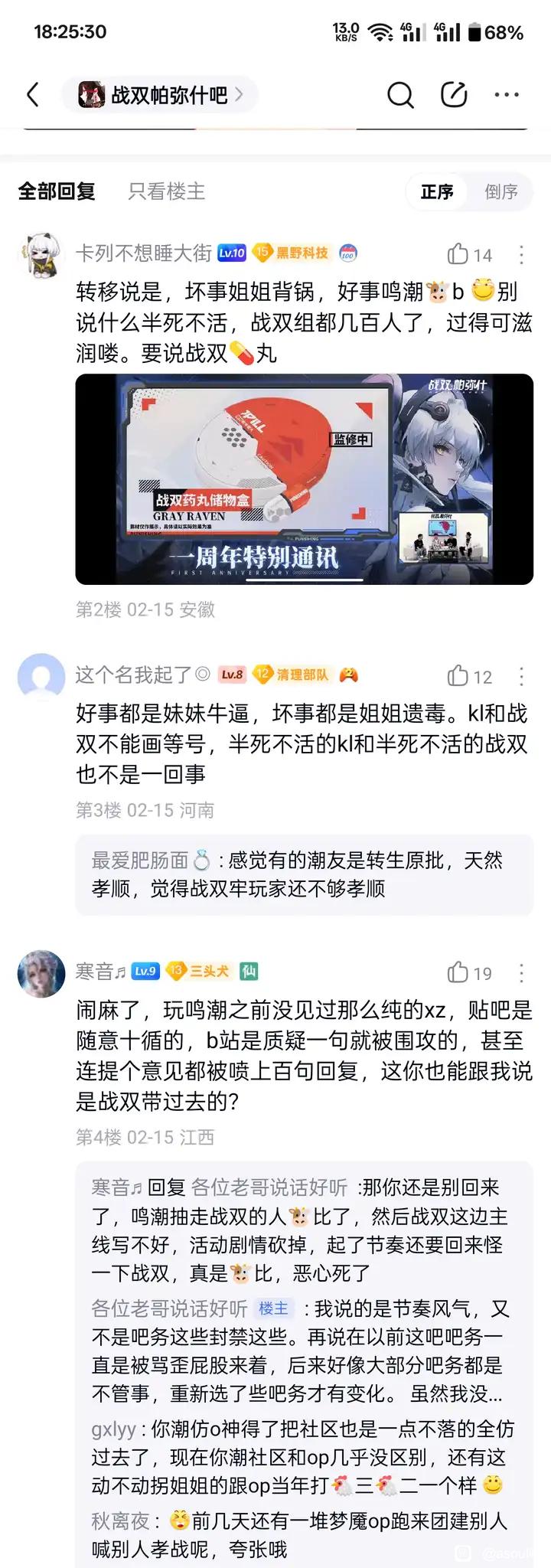Open sub-reply by 最爱肥肠面
This screenshot has height=1568, width=551.
[x=303, y=874]
